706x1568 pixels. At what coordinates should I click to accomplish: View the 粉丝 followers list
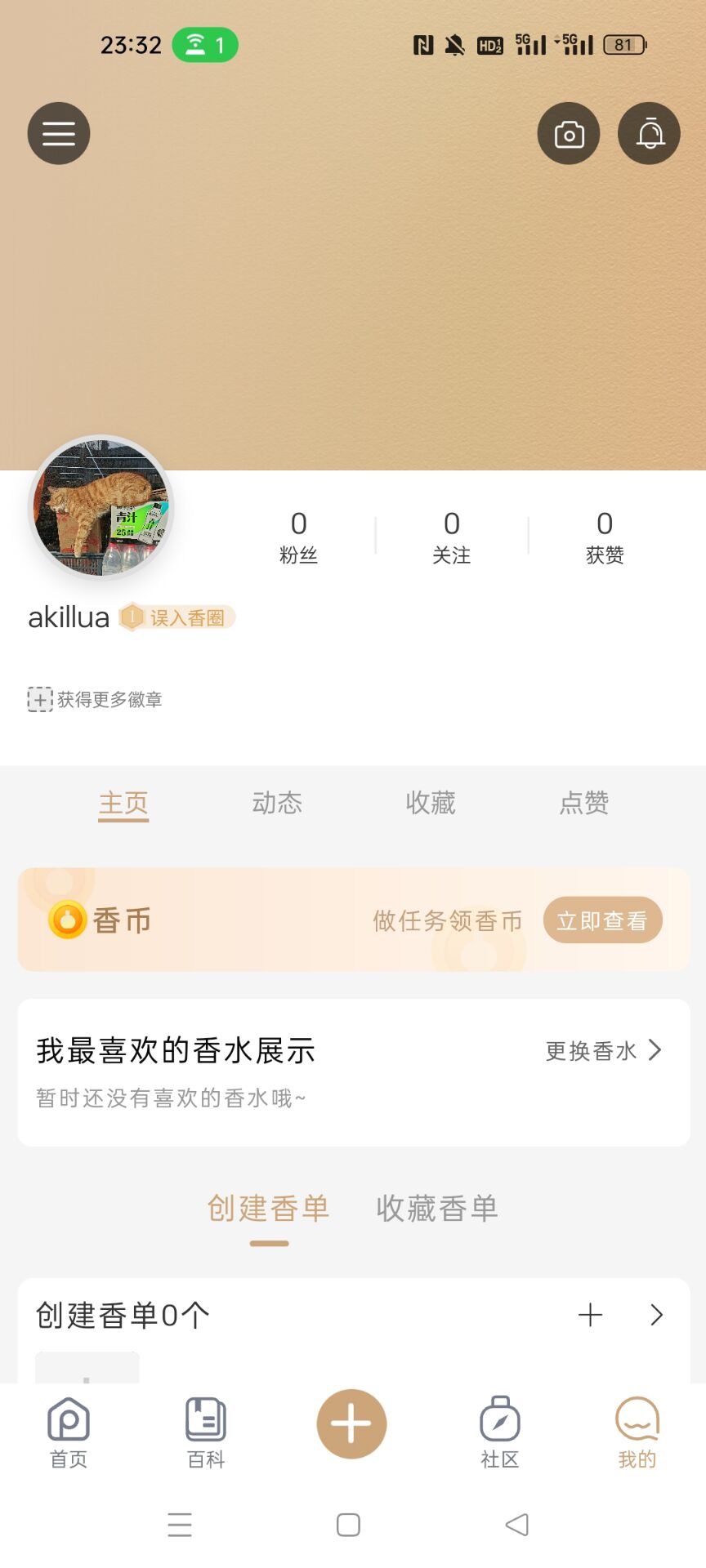(298, 537)
